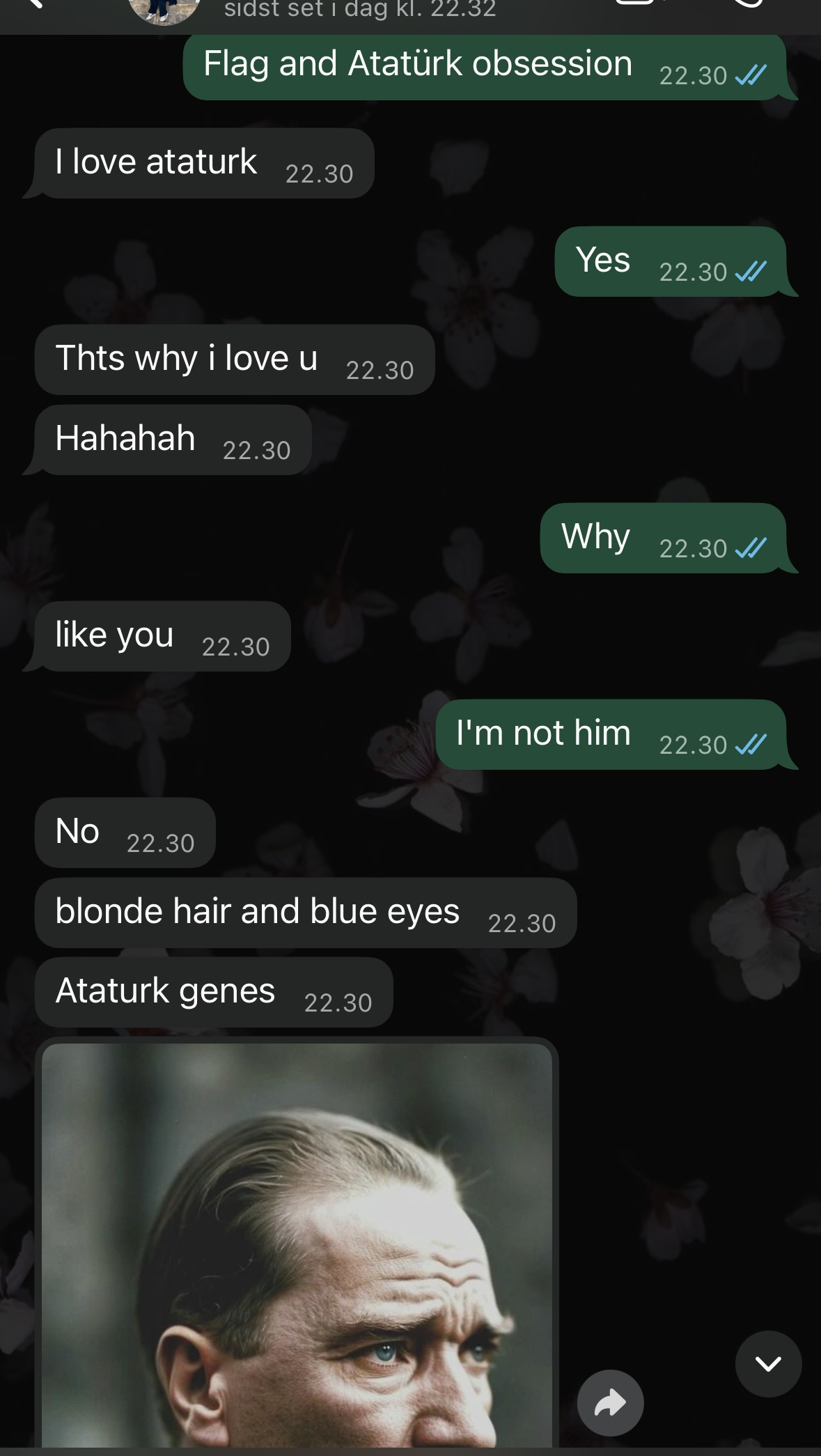The image size is (821, 1456).
Task: Open contact info via the 'sidst set' status
Action: point(360,10)
